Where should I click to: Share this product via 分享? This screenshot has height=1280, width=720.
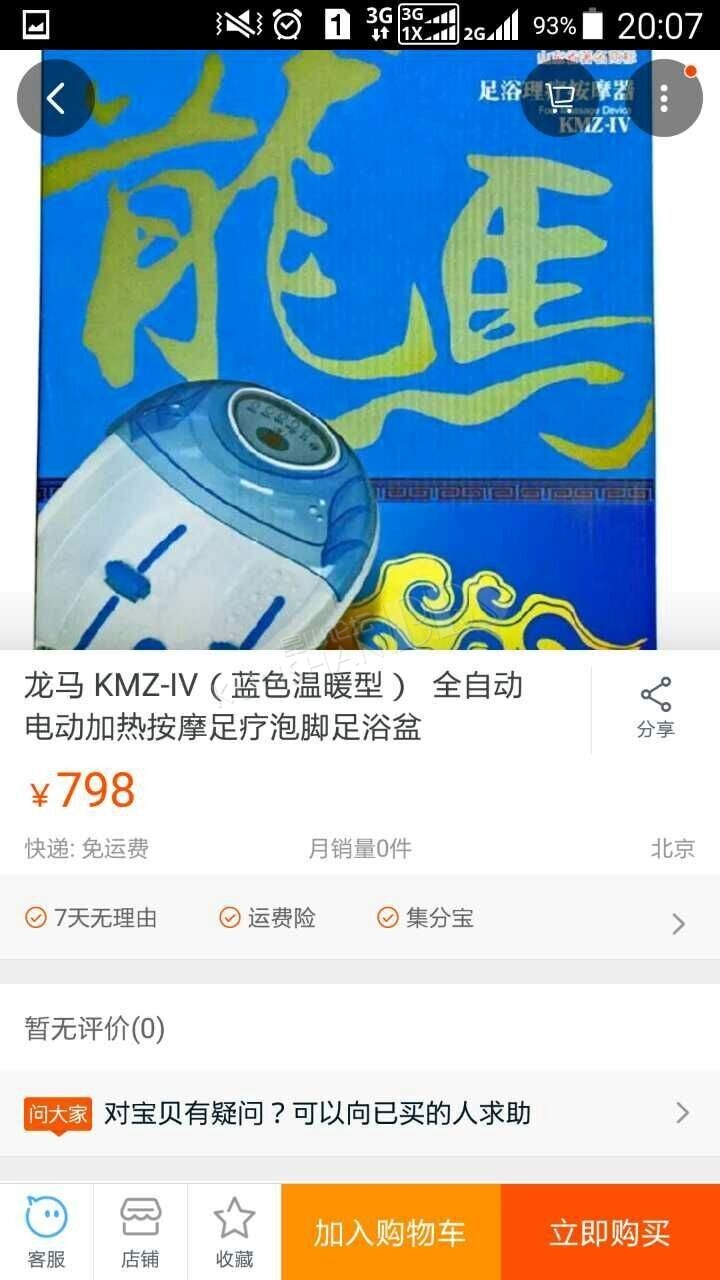[x=656, y=709]
